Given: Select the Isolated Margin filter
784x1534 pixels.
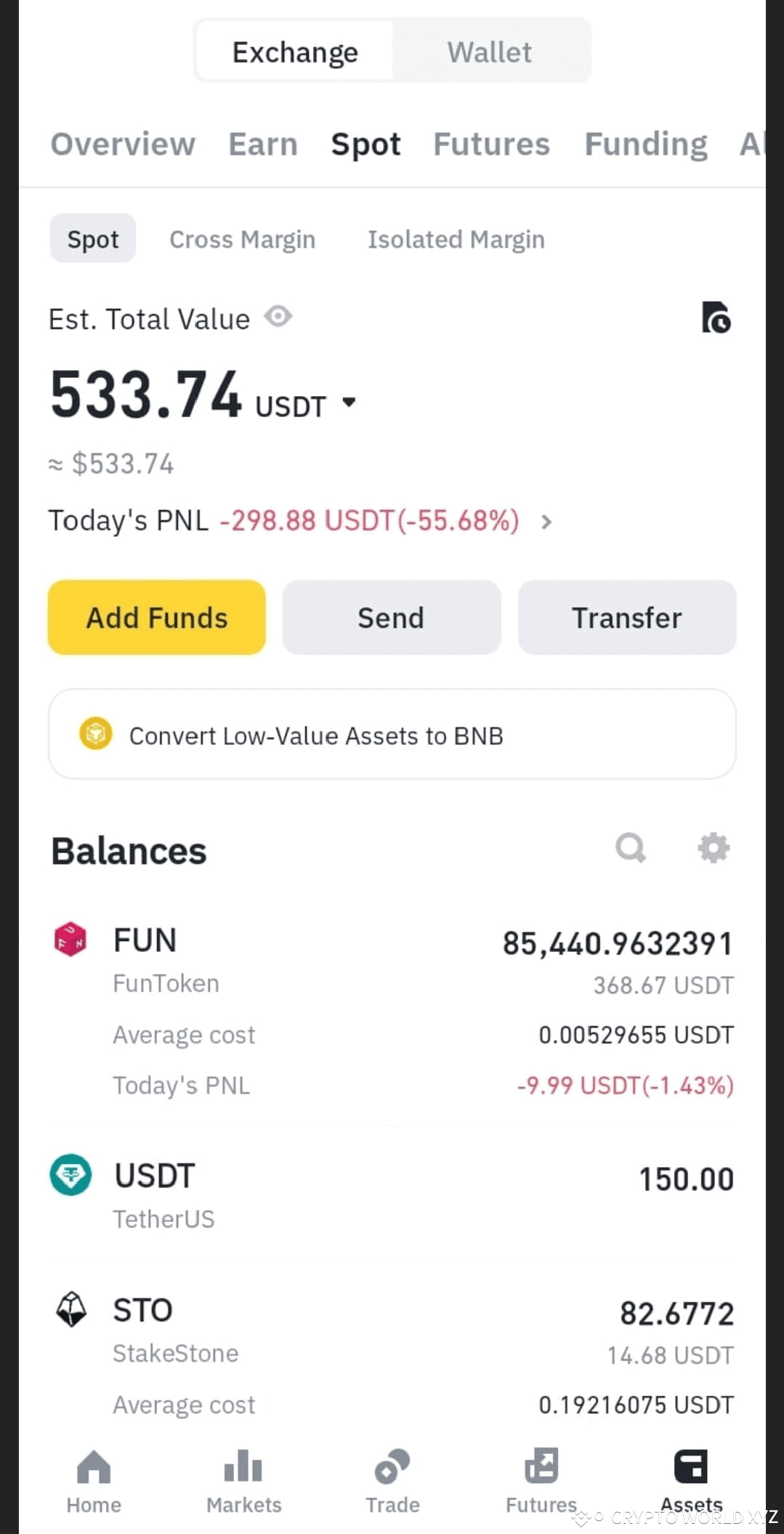Looking at the screenshot, I should [x=456, y=239].
